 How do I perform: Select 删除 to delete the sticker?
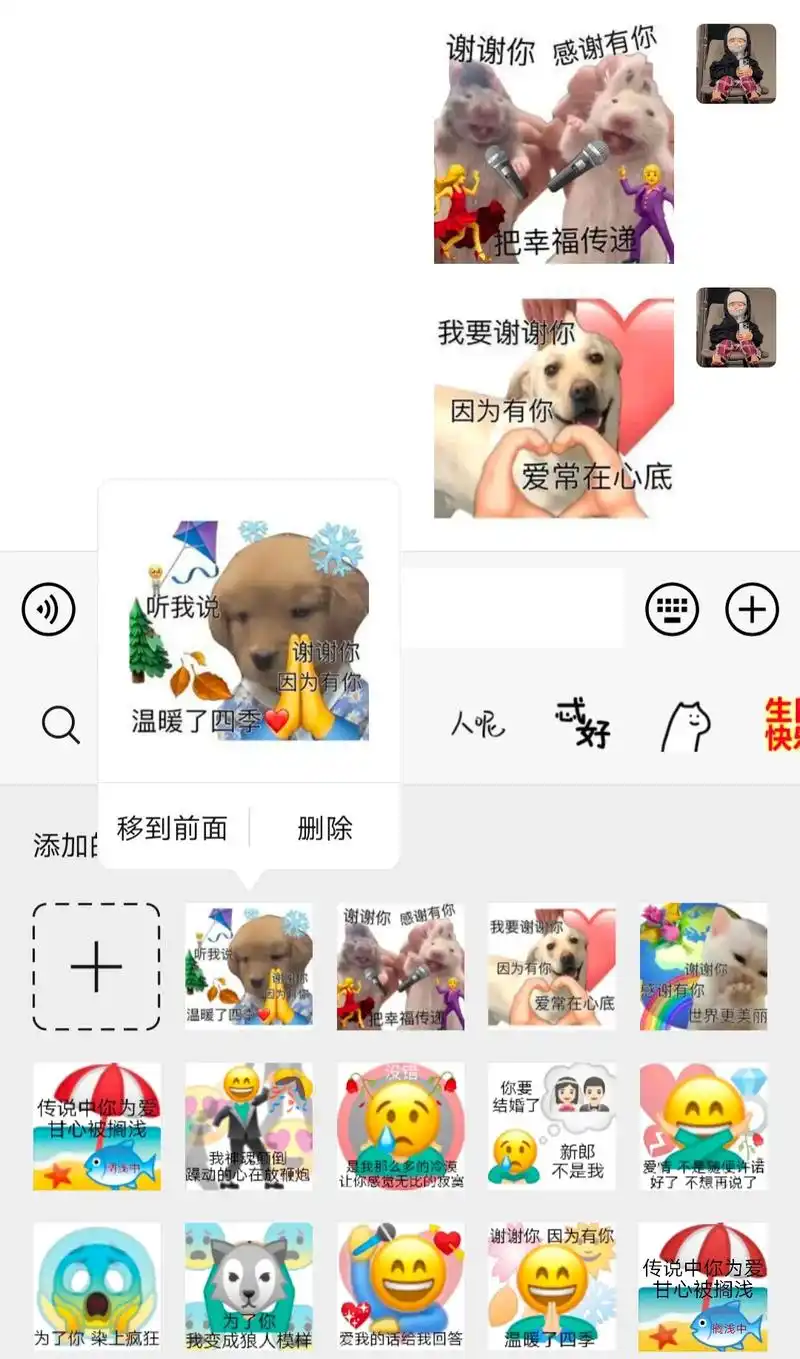[326, 828]
